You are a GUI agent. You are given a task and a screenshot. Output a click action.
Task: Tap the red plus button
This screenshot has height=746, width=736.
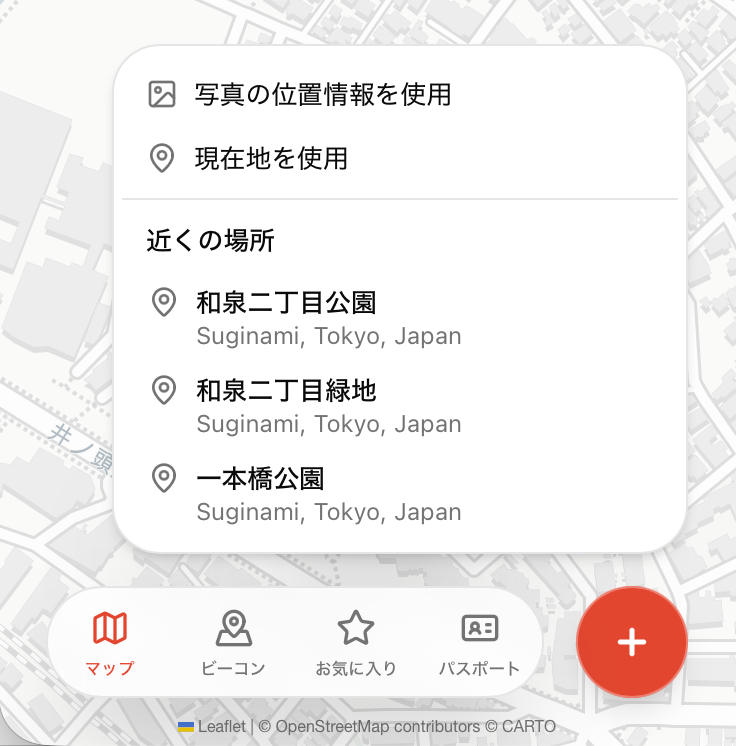(632, 642)
